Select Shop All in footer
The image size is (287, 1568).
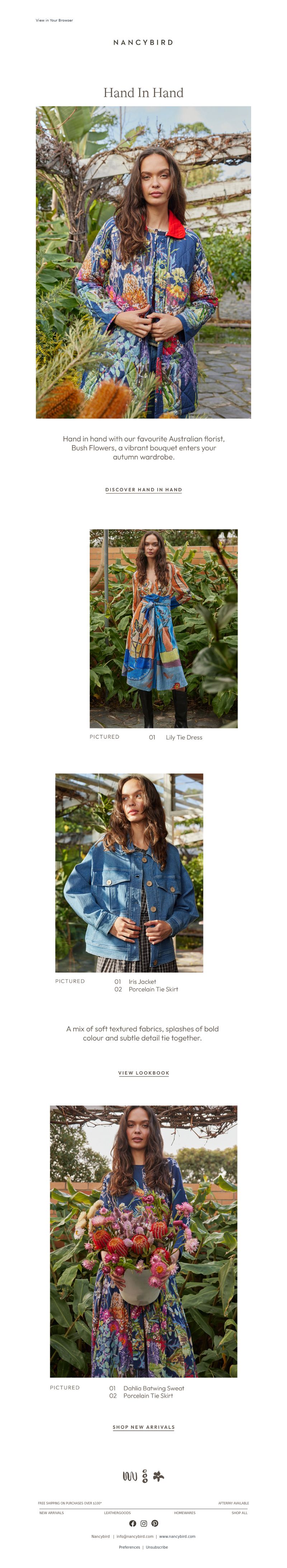pos(239,1513)
